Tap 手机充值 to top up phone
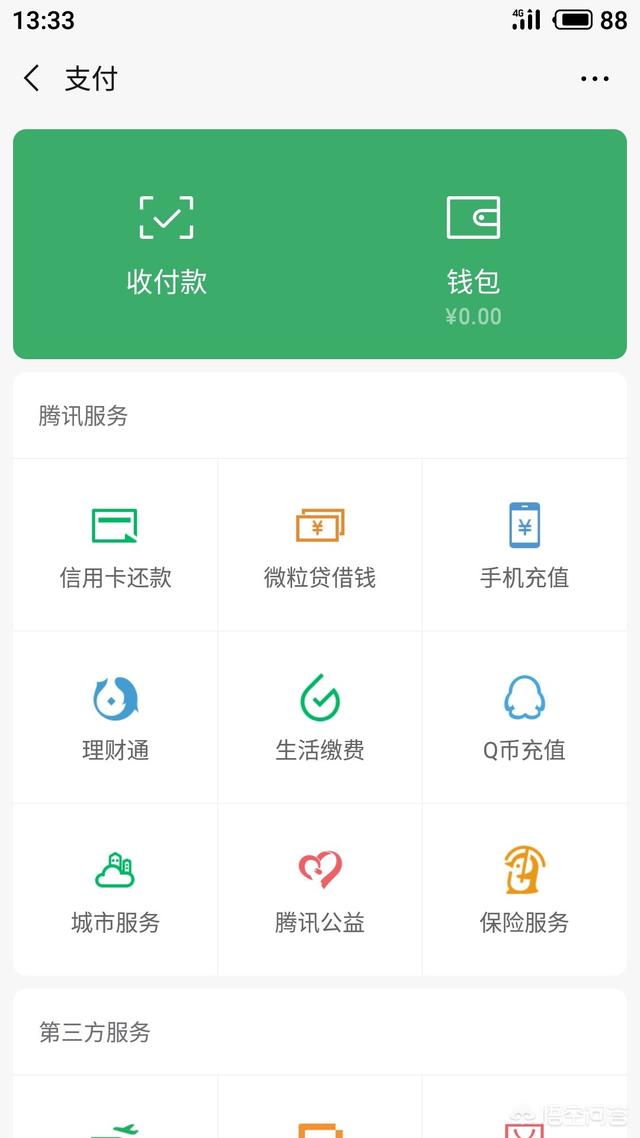 524,545
